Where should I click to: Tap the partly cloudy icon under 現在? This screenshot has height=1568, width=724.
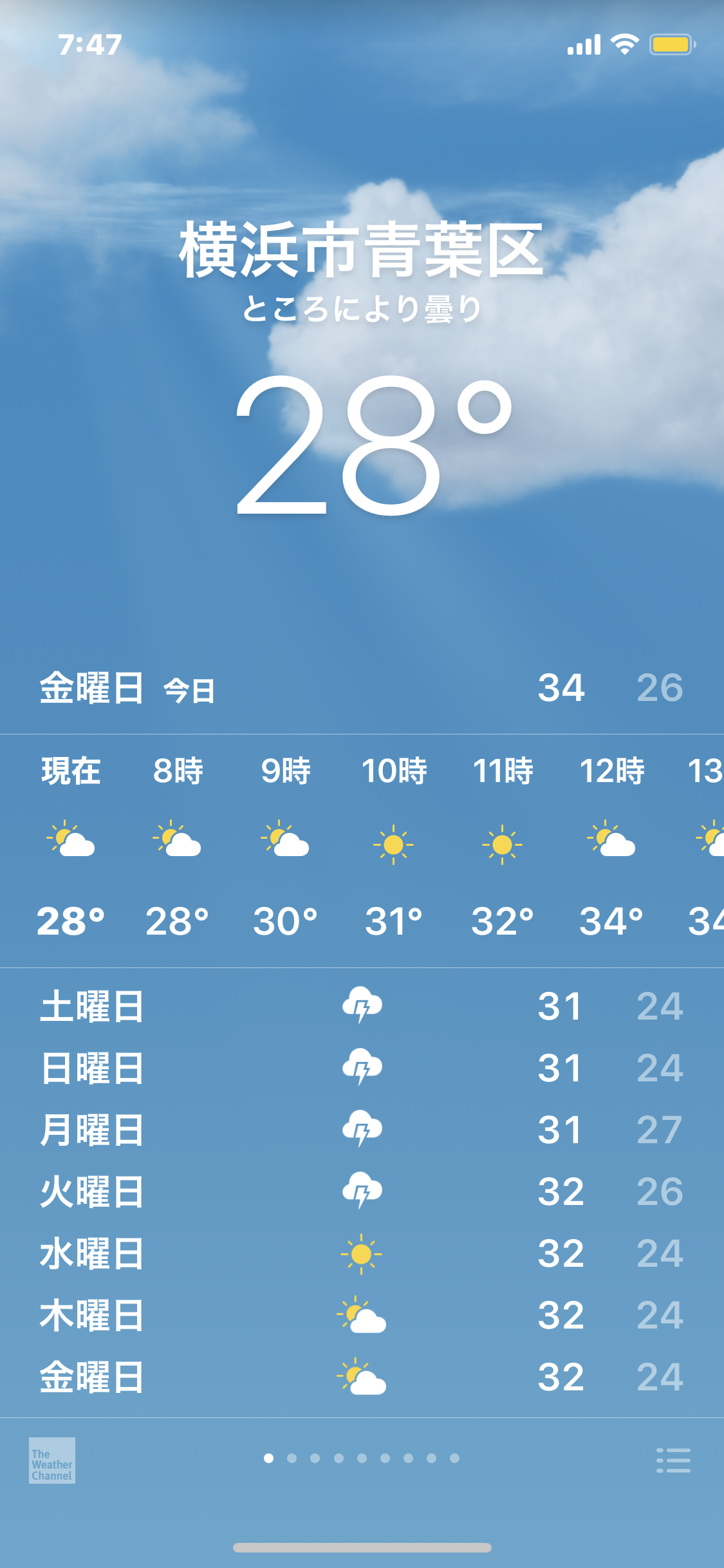pos(71,843)
